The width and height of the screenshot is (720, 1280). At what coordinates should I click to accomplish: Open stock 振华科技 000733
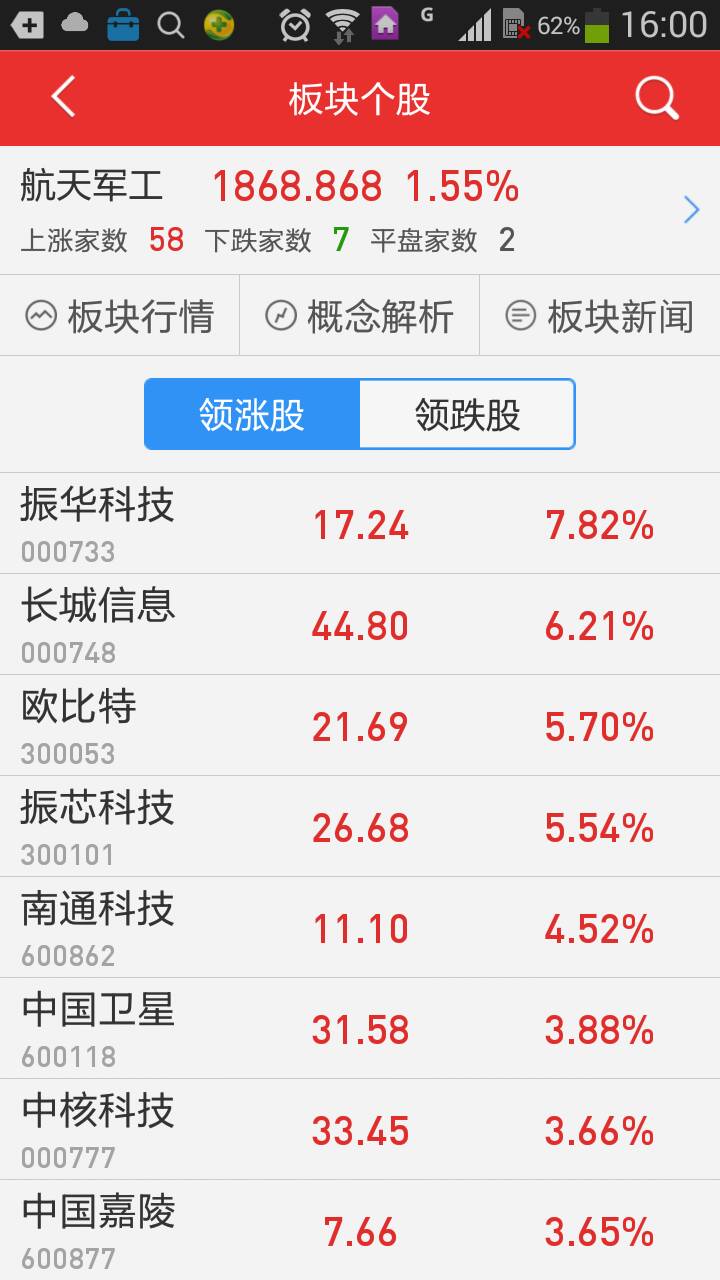tap(360, 524)
